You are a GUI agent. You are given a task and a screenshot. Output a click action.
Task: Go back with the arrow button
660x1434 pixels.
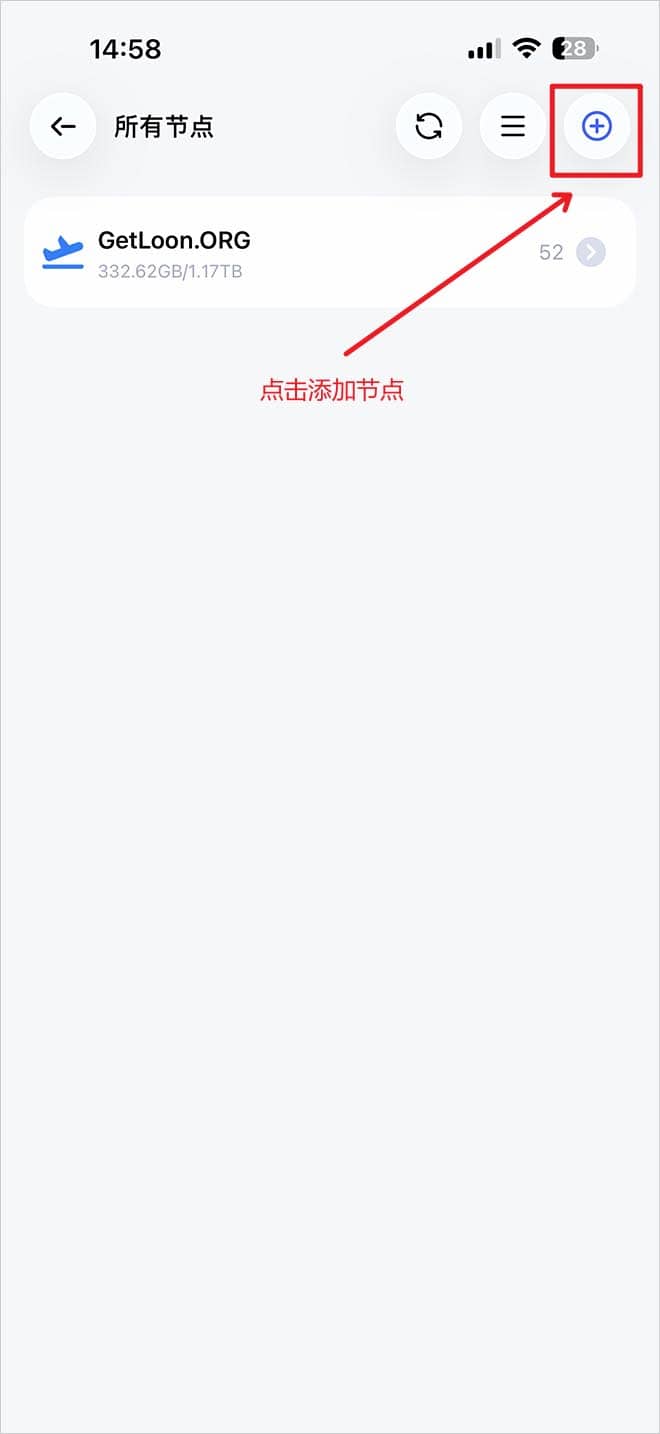click(x=63, y=126)
